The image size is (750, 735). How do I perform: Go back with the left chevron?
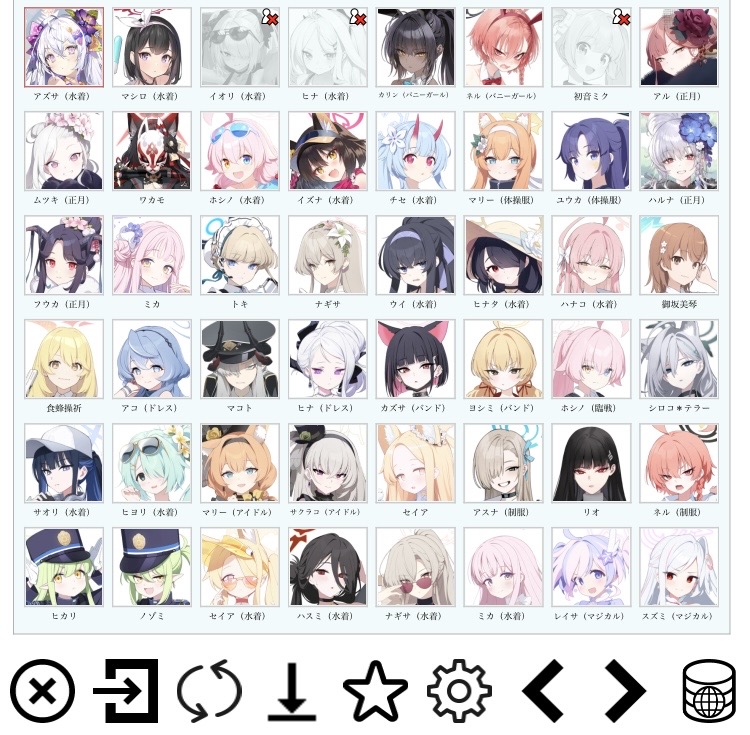(542, 691)
